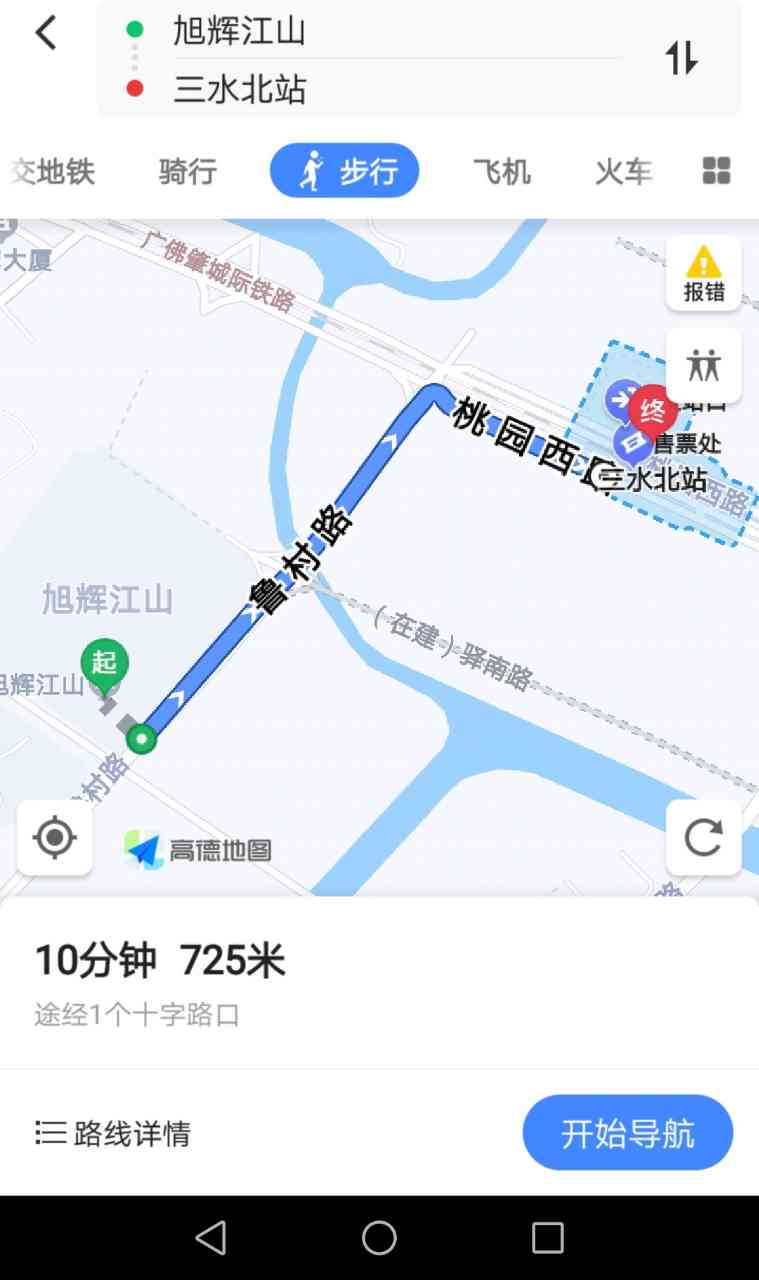Open the more travel modes grid
Viewport: 759px width, 1280px height.
(716, 171)
